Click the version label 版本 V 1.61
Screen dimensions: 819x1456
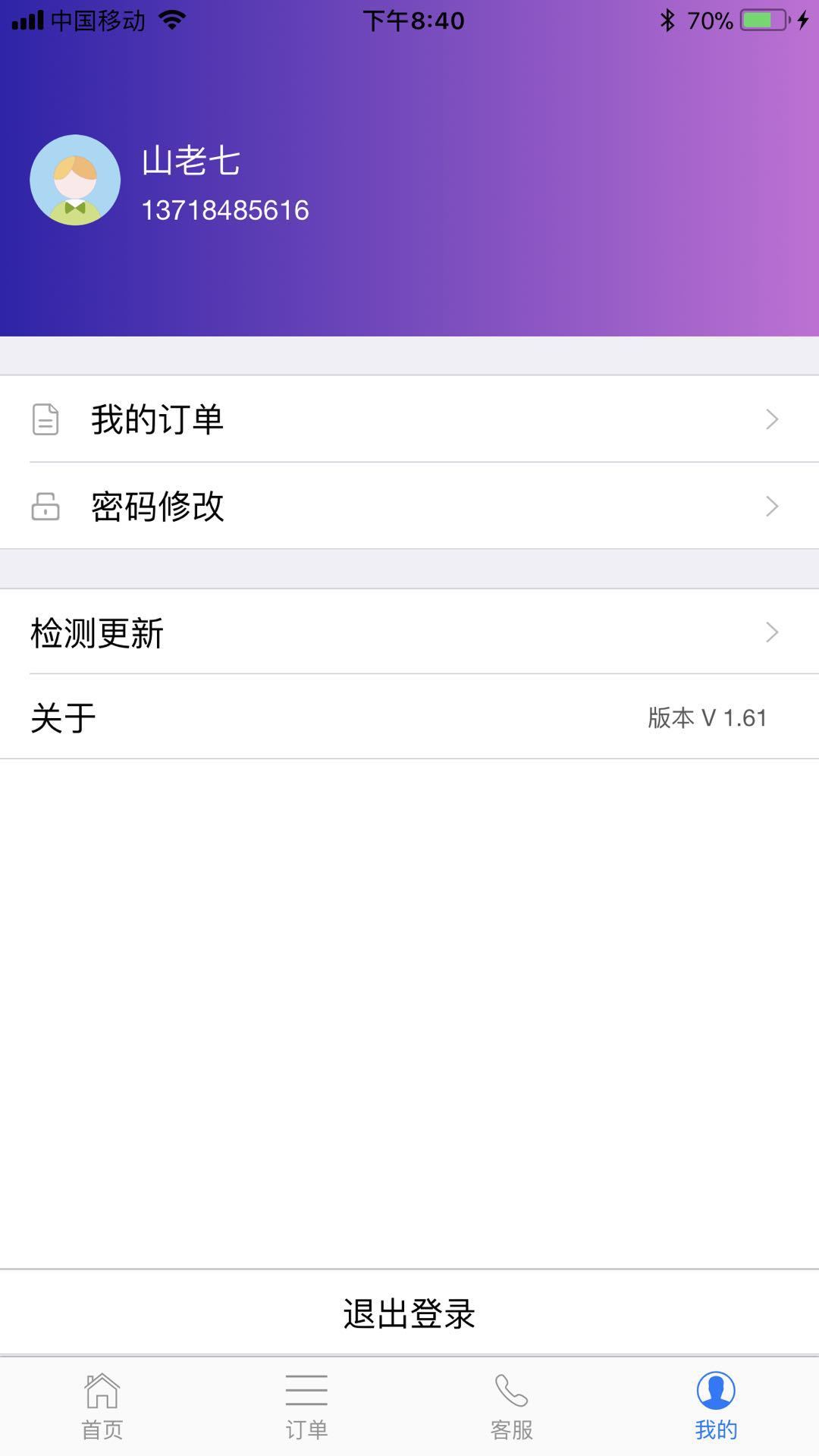(x=705, y=717)
